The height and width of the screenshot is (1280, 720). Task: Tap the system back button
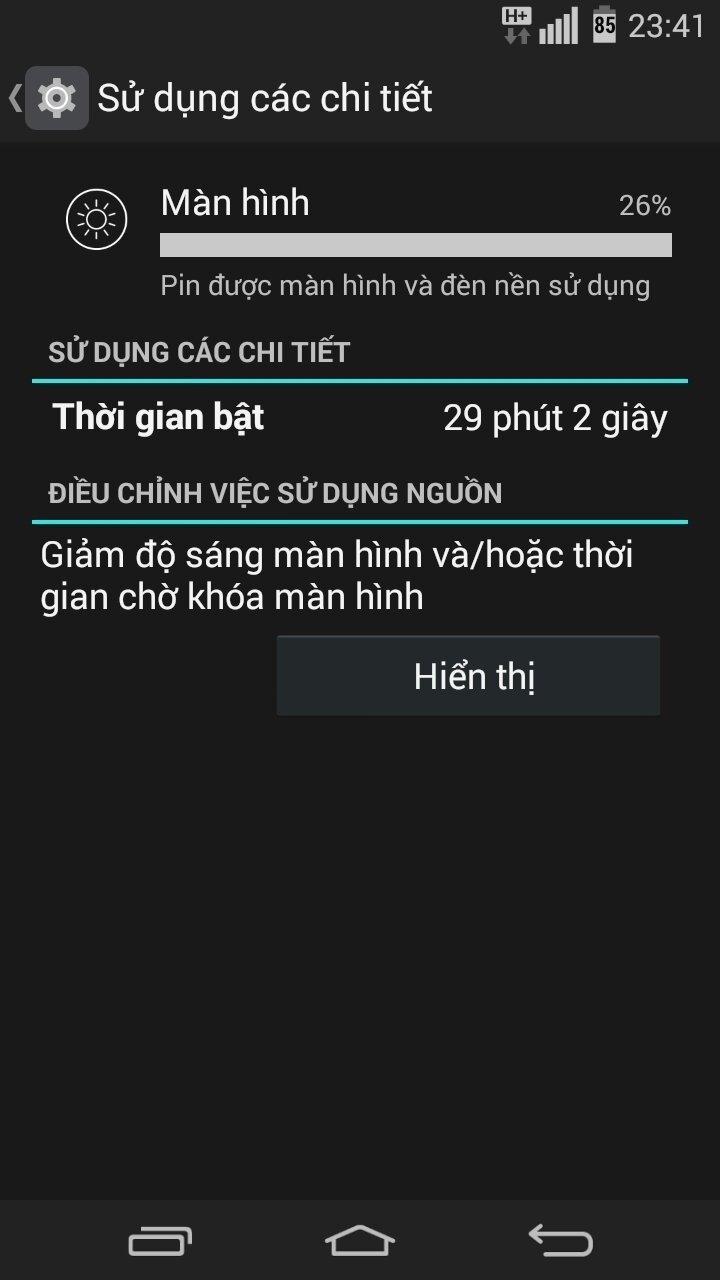tap(560, 1241)
